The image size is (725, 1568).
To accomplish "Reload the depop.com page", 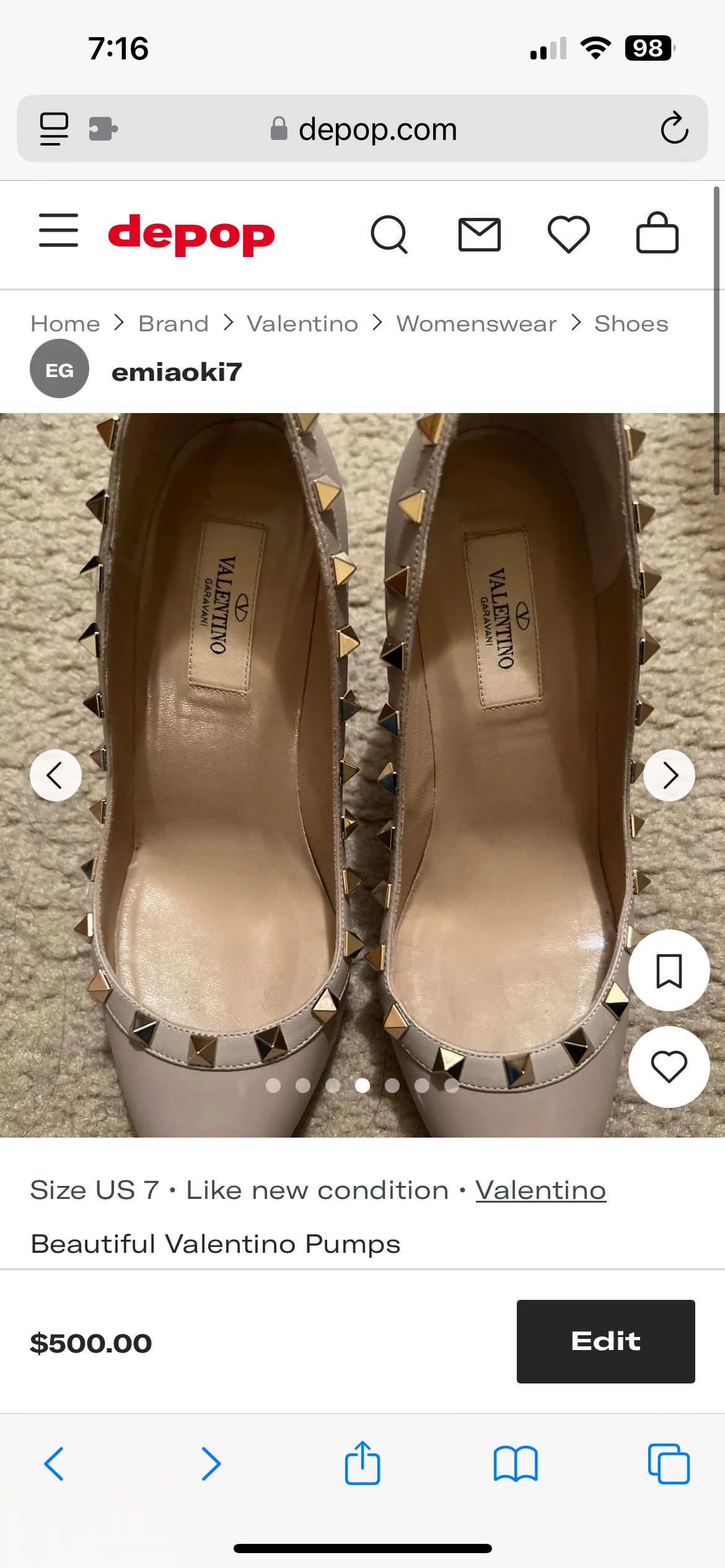I will [674, 128].
